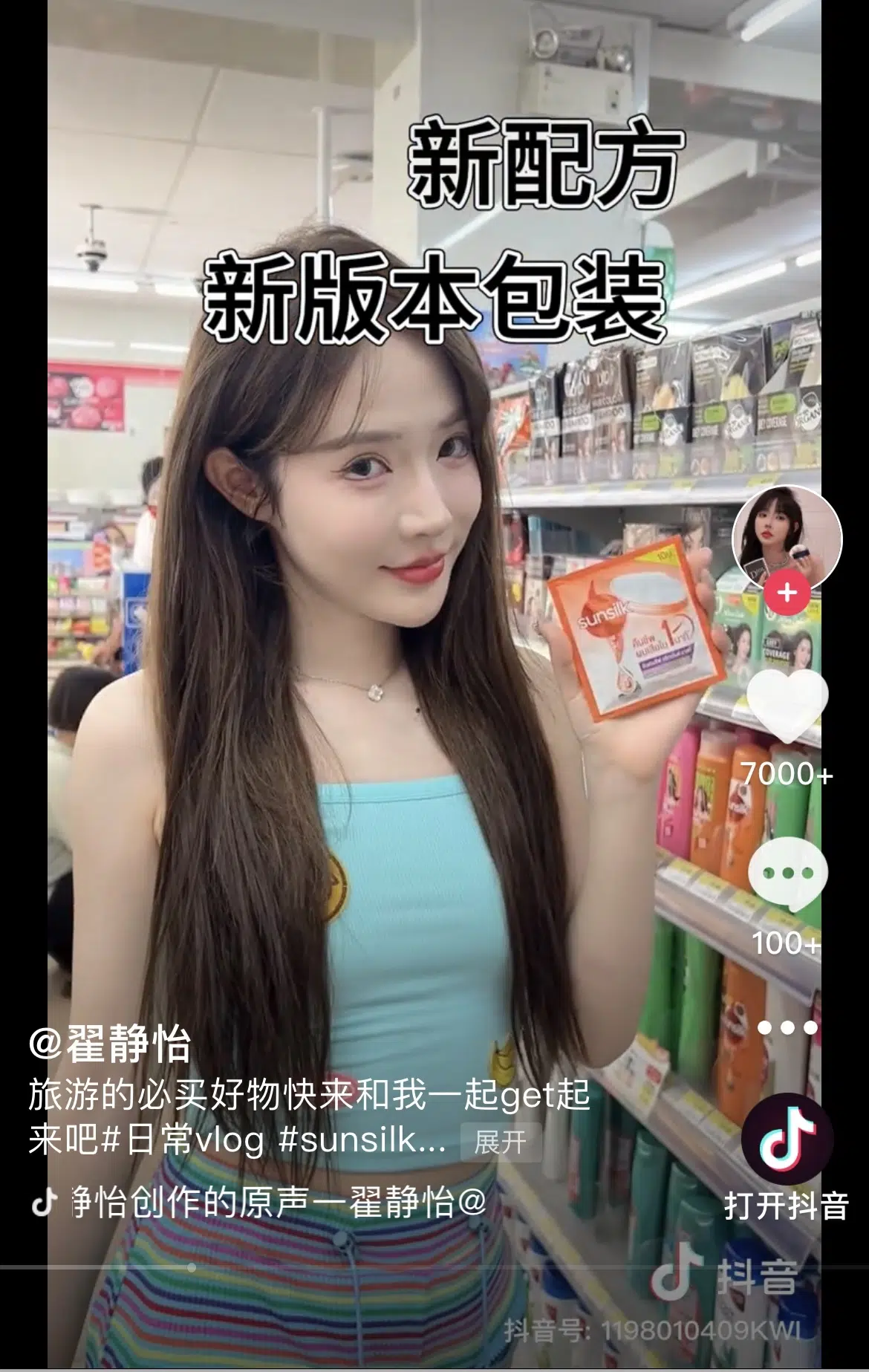The height and width of the screenshot is (1372, 869).
Task: Open the three-dot more options menu
Action: tap(787, 1028)
